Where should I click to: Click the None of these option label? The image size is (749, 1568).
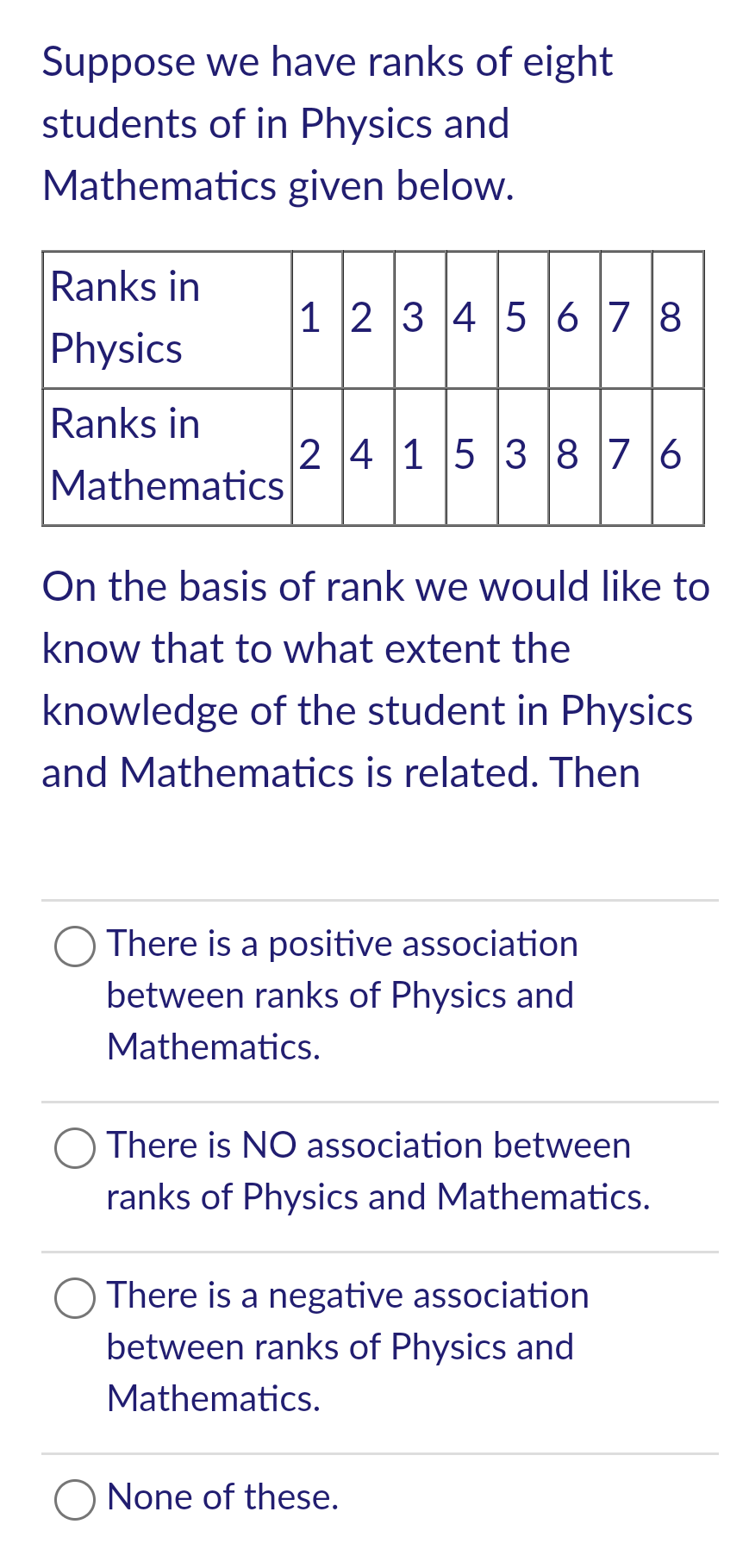[x=222, y=1498]
